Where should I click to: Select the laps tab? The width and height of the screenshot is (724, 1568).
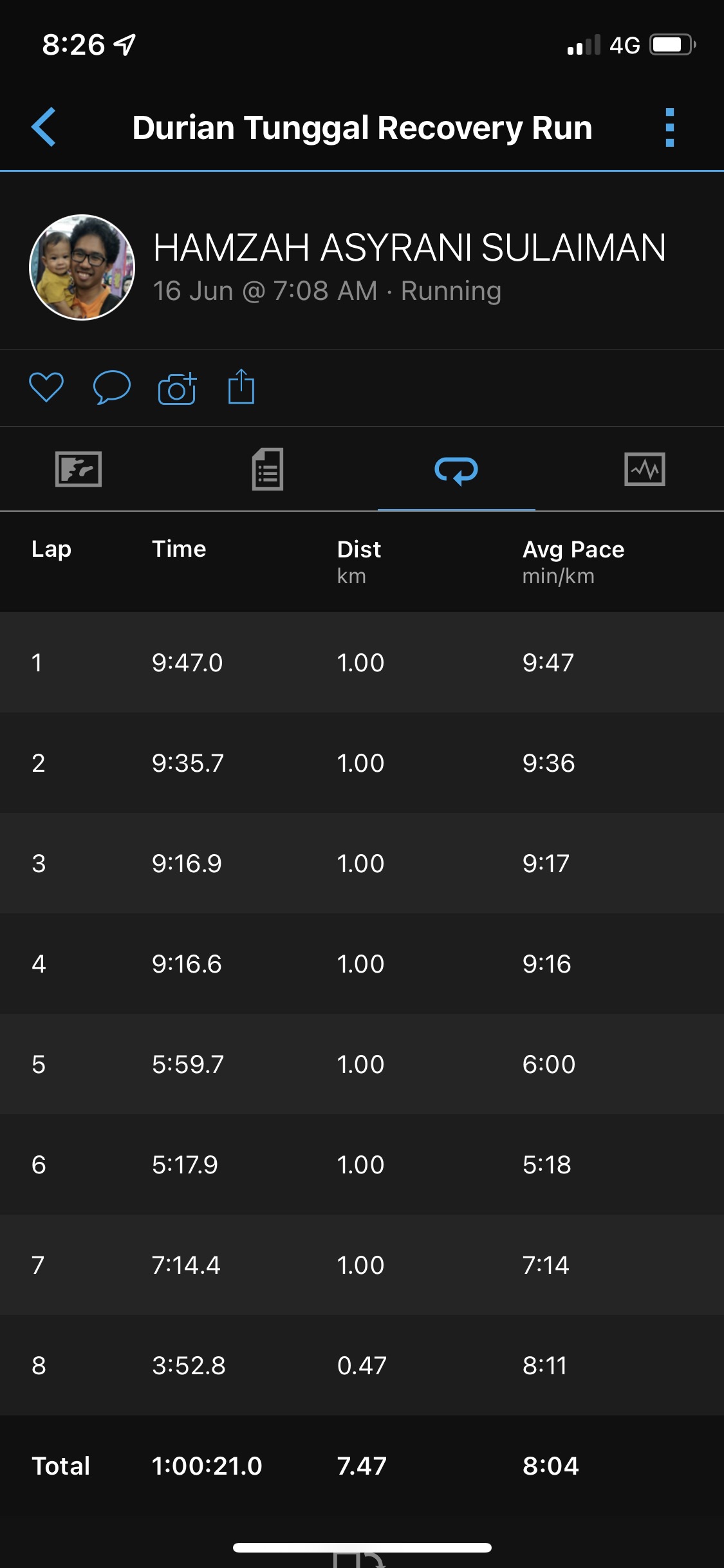(456, 470)
